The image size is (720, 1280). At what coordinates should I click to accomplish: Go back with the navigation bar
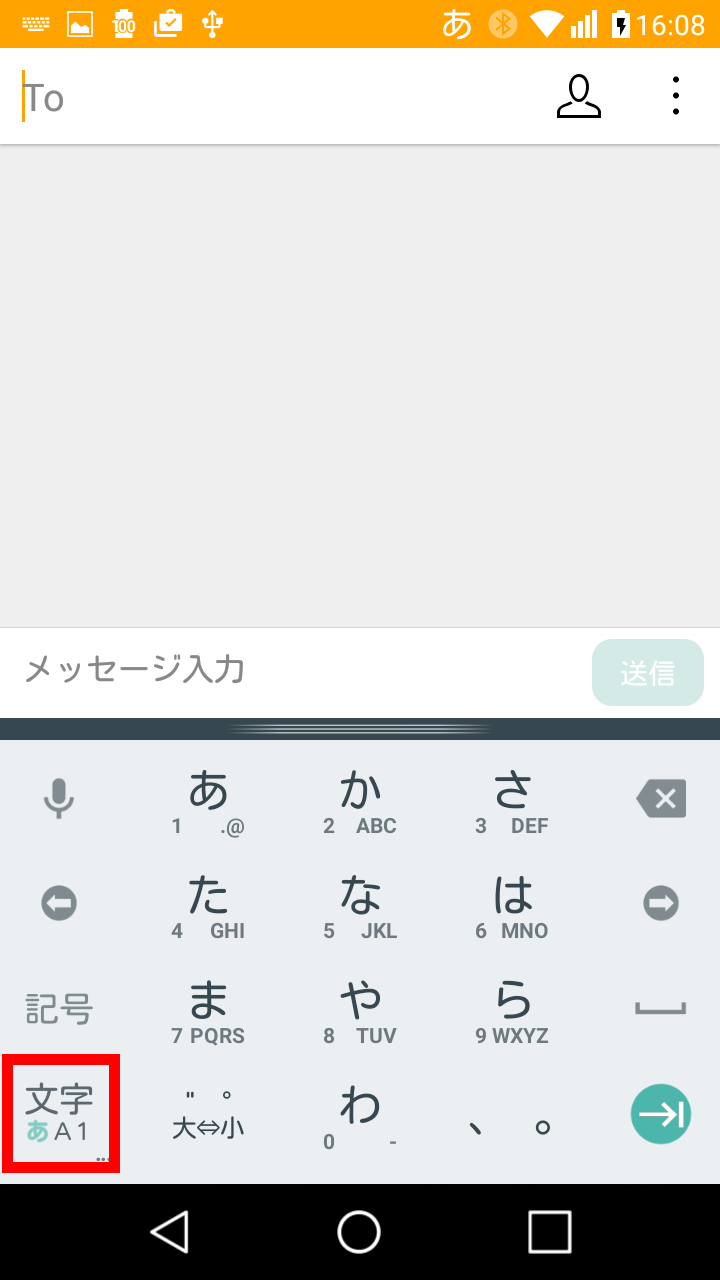(170, 1232)
